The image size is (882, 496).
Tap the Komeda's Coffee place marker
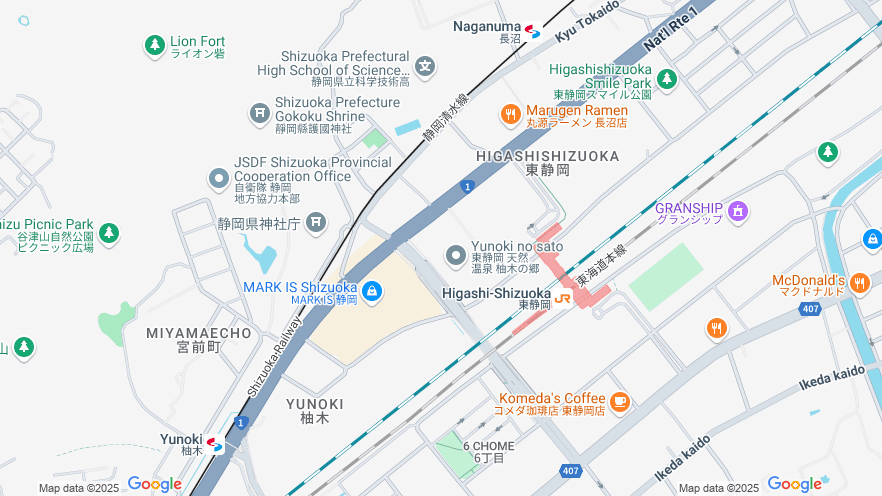[x=620, y=401]
